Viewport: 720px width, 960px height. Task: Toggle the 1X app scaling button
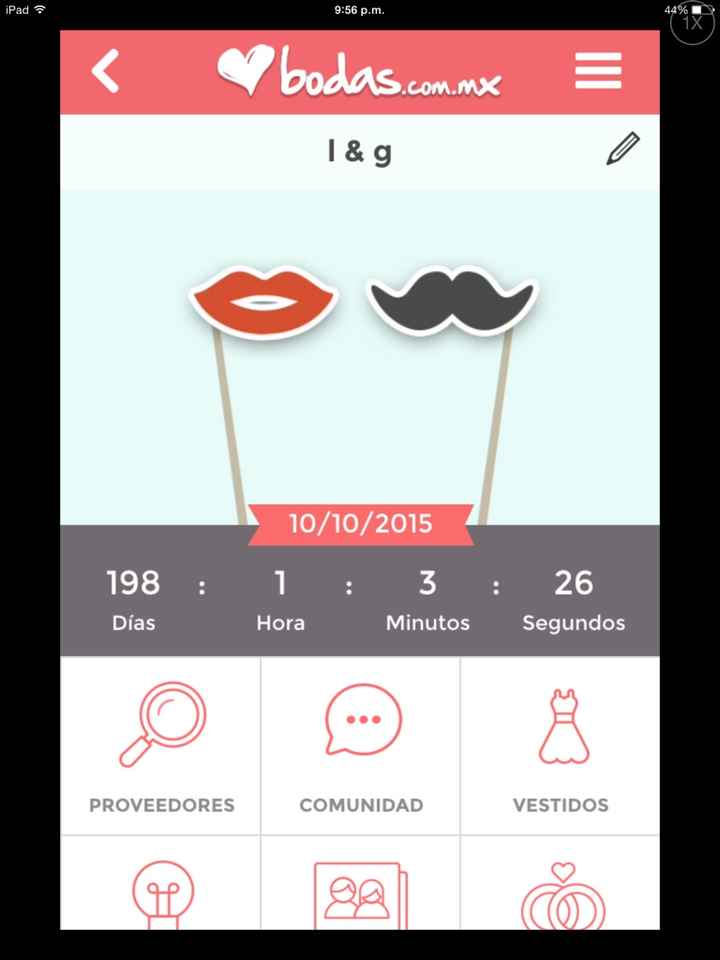click(x=692, y=23)
